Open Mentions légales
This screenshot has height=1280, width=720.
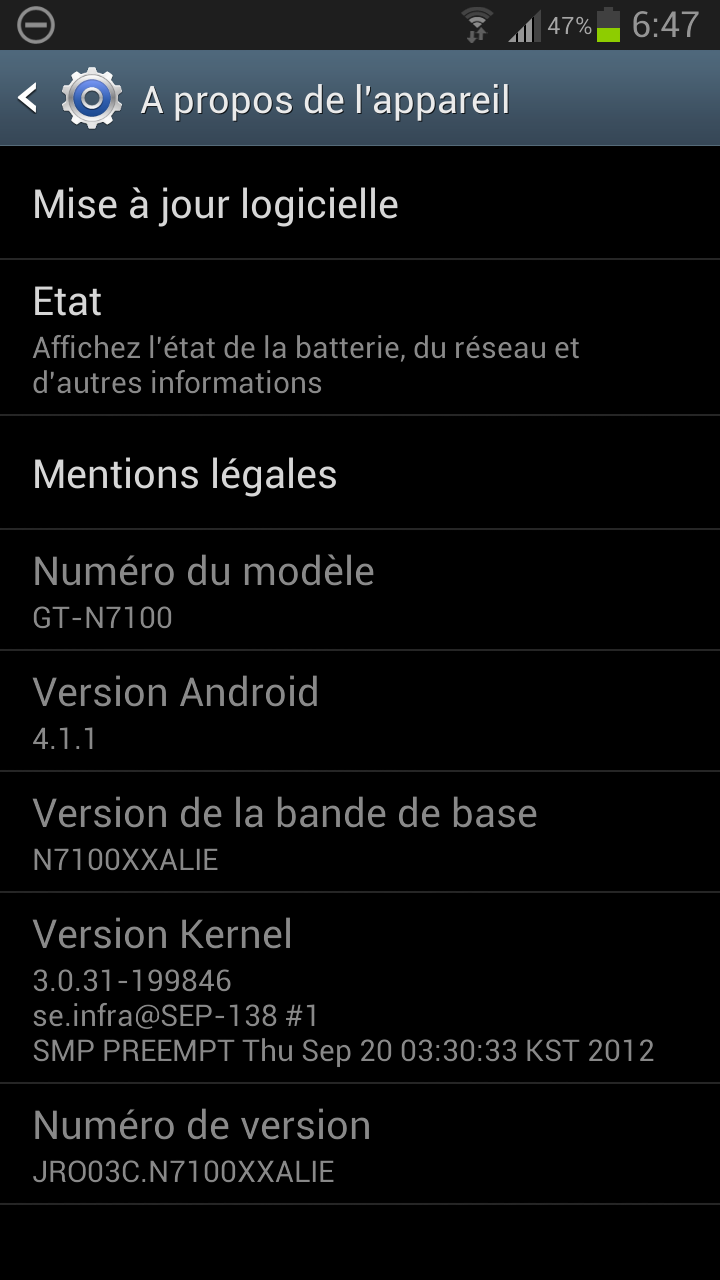click(360, 473)
